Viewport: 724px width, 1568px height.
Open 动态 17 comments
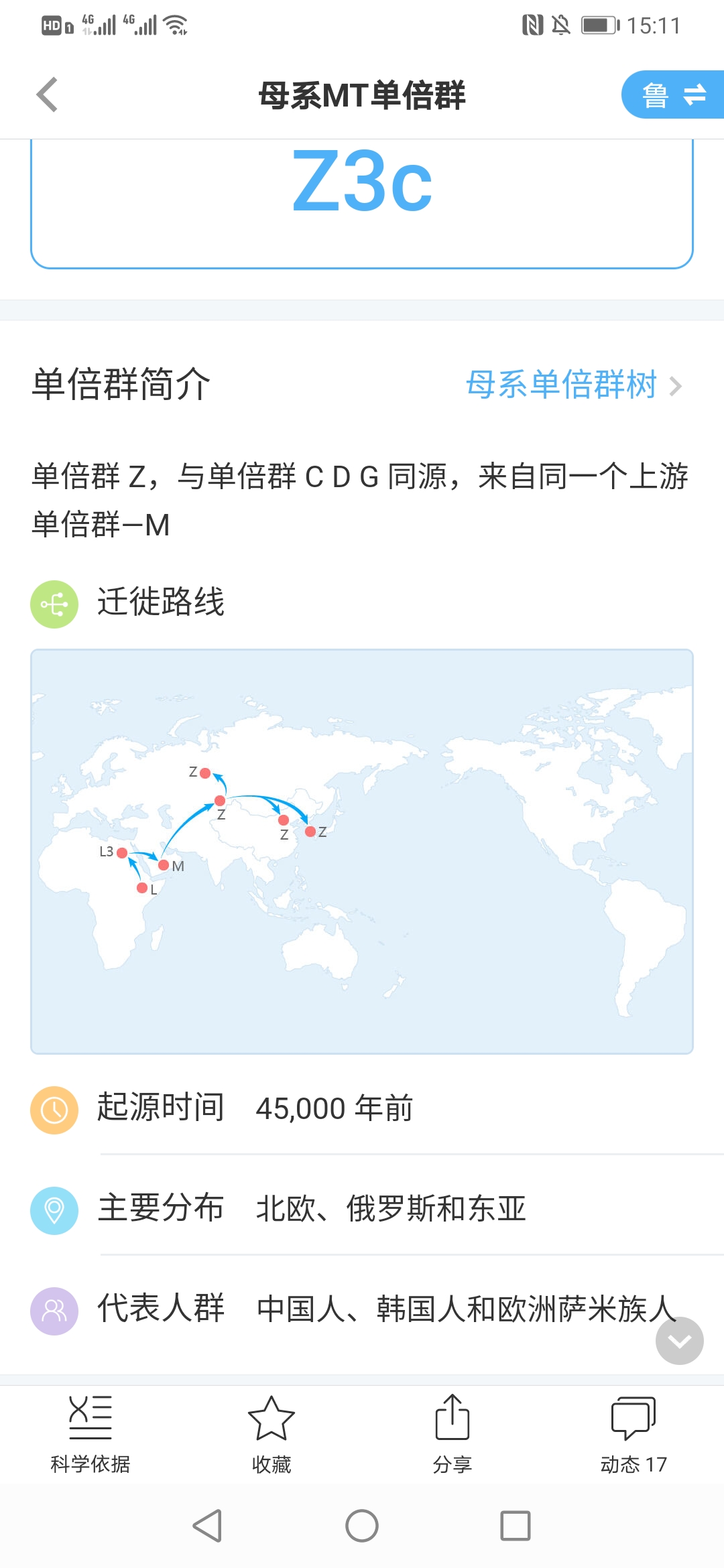(633, 1435)
